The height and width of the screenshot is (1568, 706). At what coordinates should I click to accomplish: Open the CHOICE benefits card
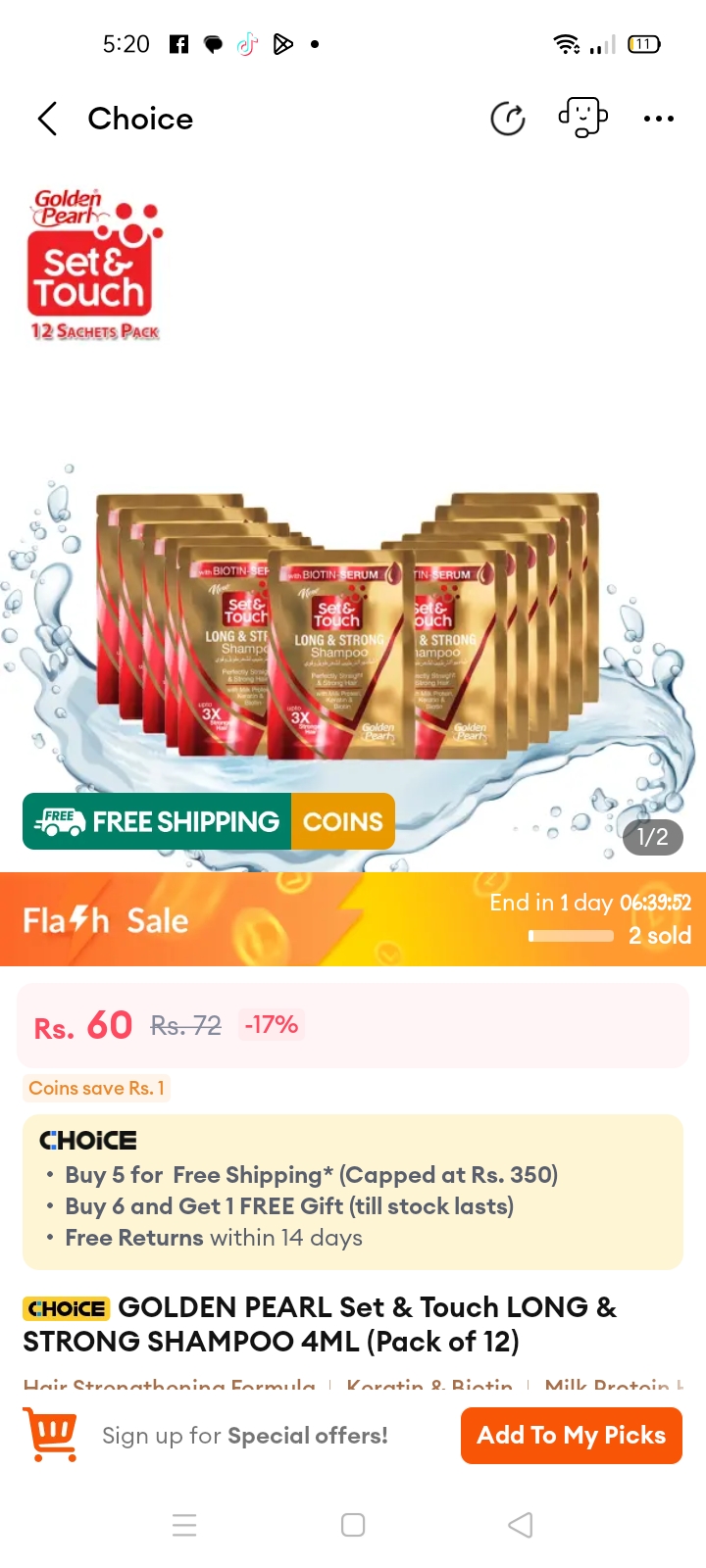353,1192
